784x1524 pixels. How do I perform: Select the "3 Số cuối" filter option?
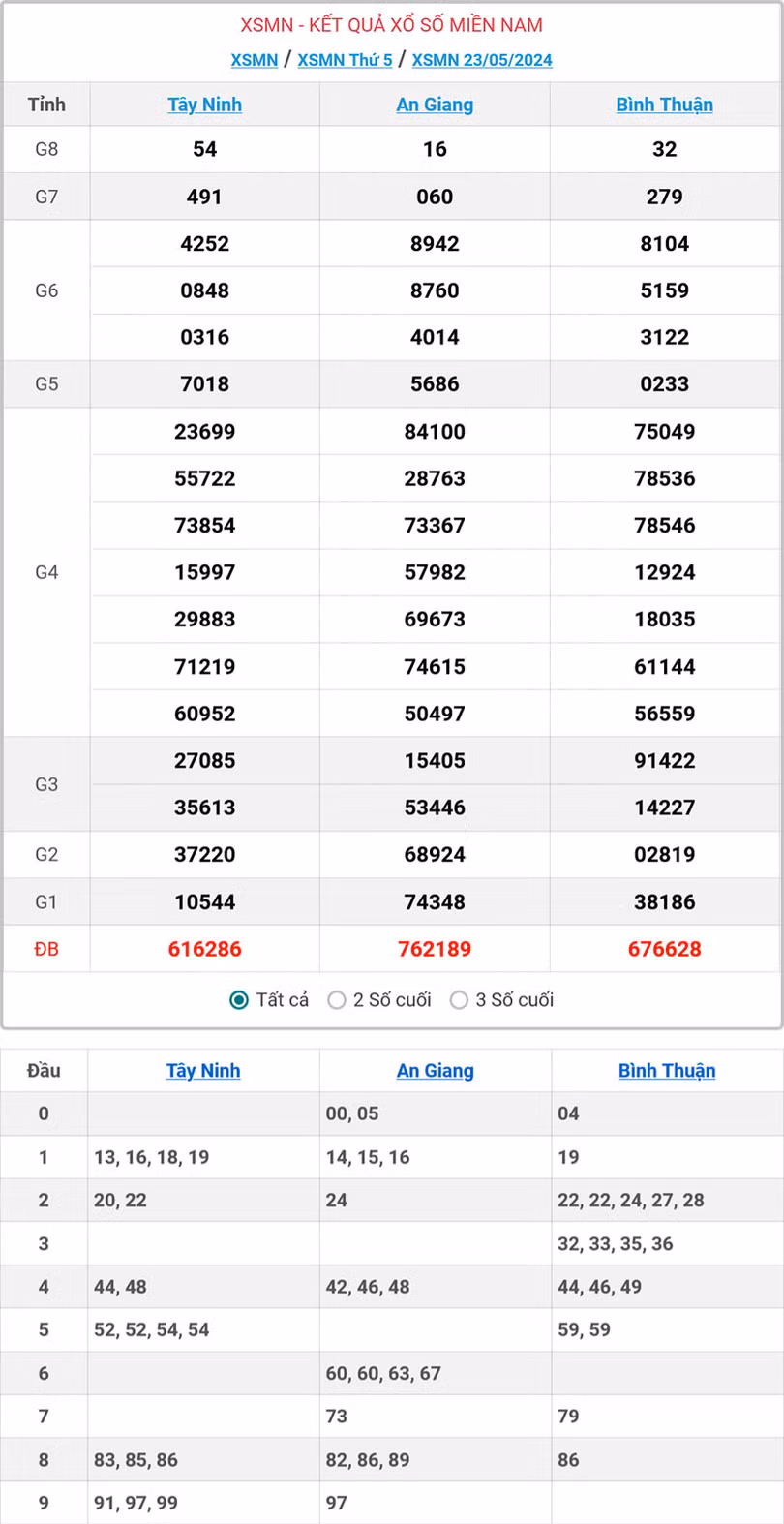coord(460,999)
